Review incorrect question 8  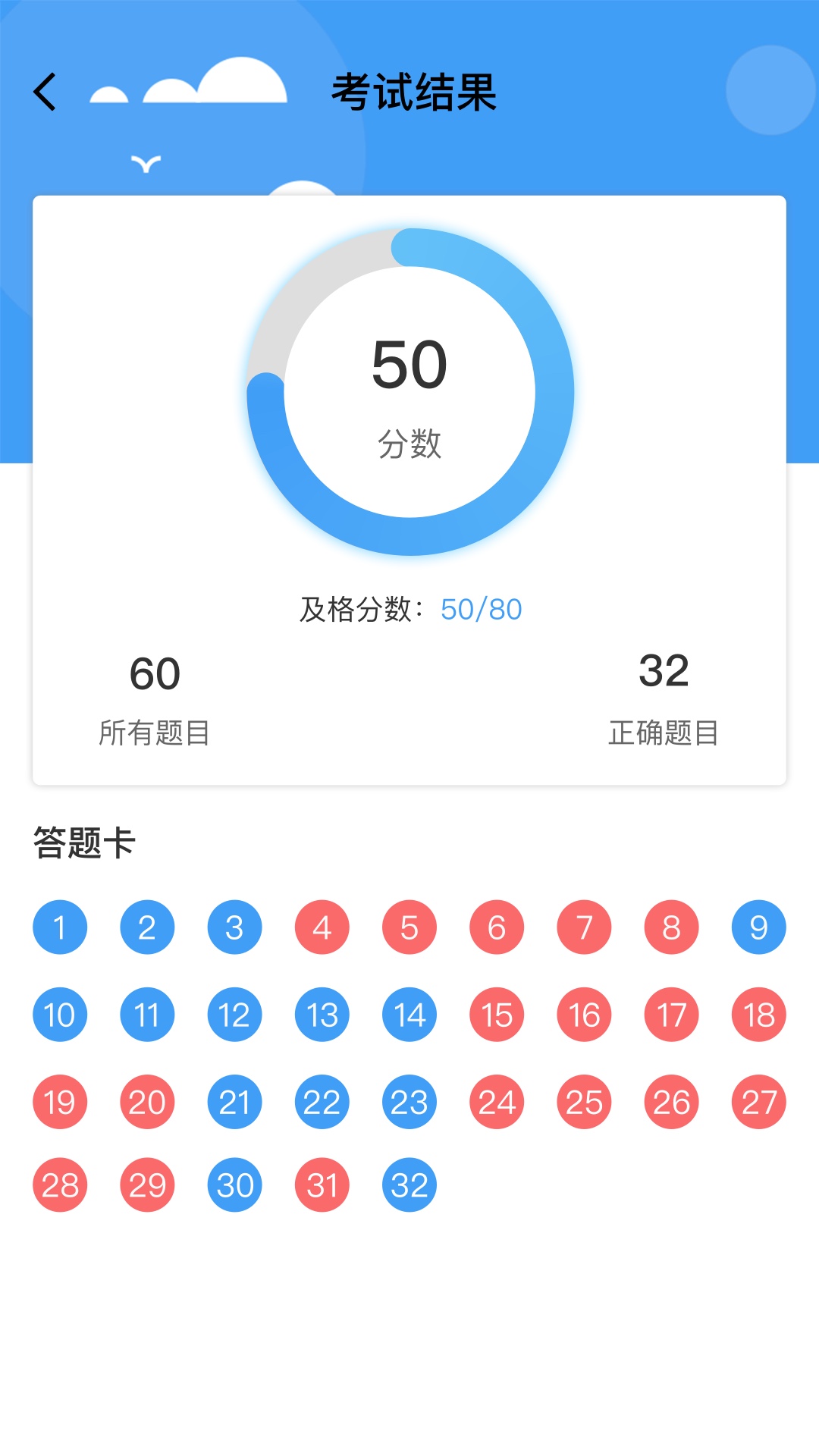(x=670, y=927)
